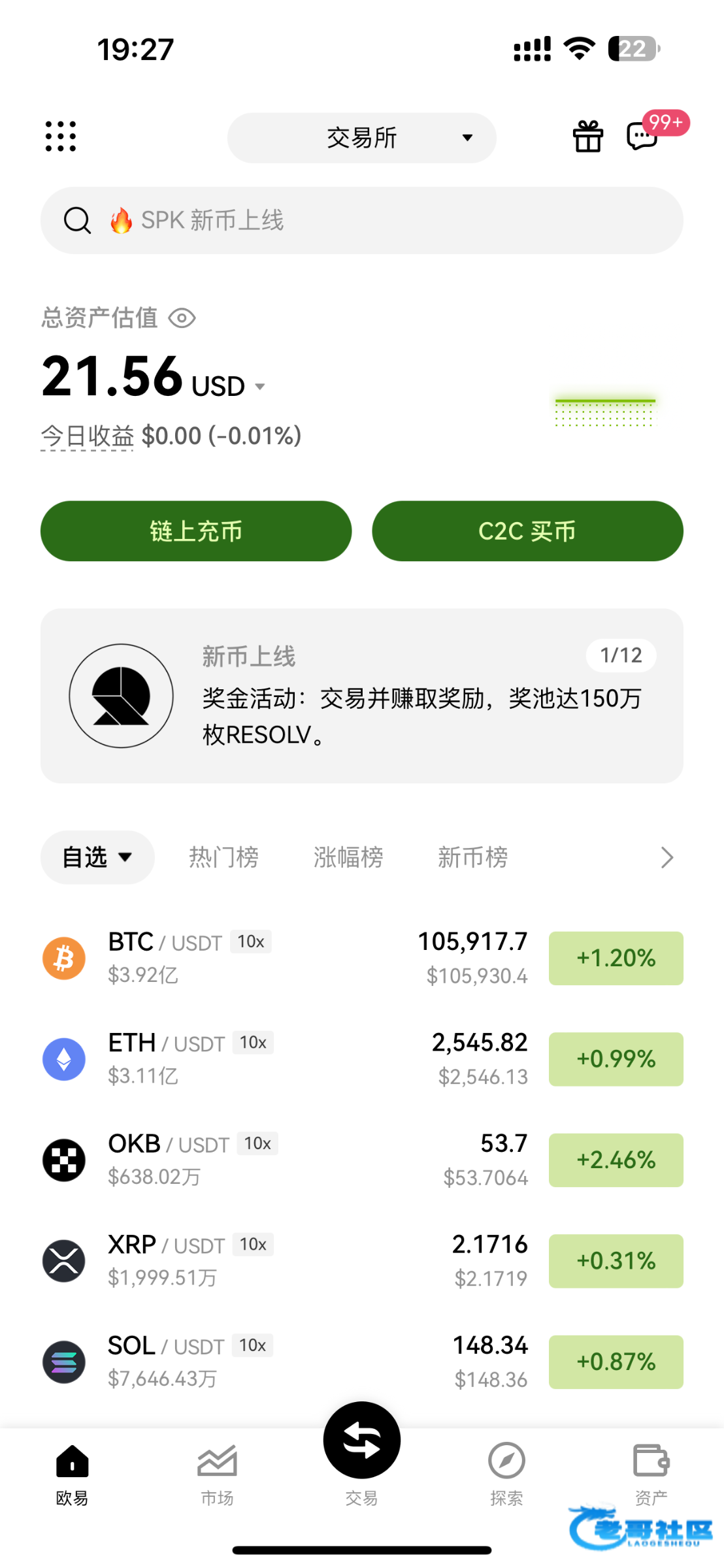Open the gift rewards icon
Image resolution: width=724 pixels, height=1568 pixels.
pyautogui.click(x=588, y=137)
